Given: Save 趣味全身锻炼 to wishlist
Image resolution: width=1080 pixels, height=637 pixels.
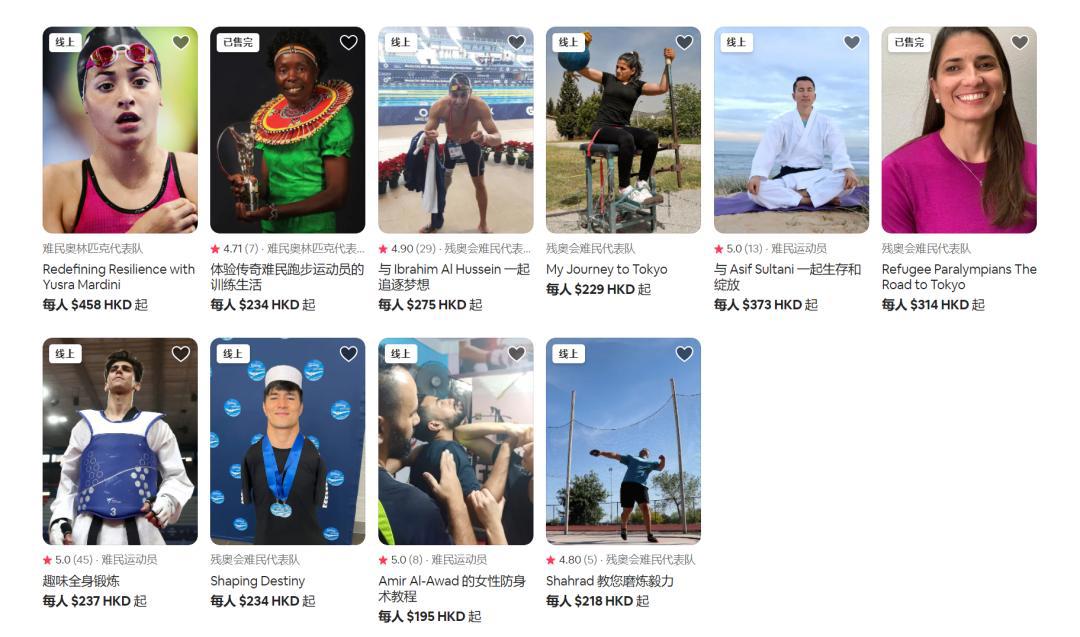Looking at the screenshot, I should [x=181, y=354].
